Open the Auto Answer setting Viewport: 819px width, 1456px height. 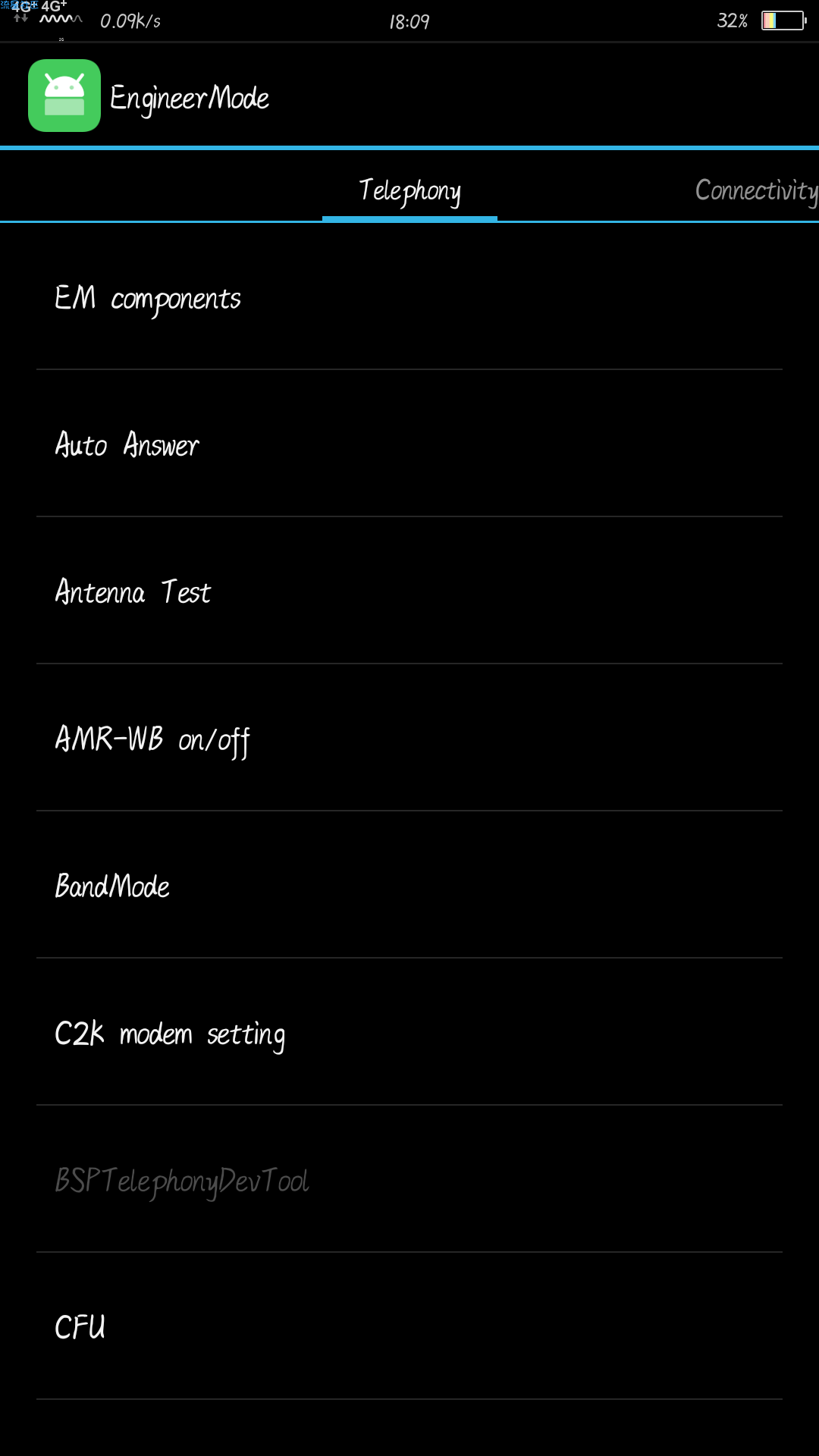pyautogui.click(x=409, y=444)
